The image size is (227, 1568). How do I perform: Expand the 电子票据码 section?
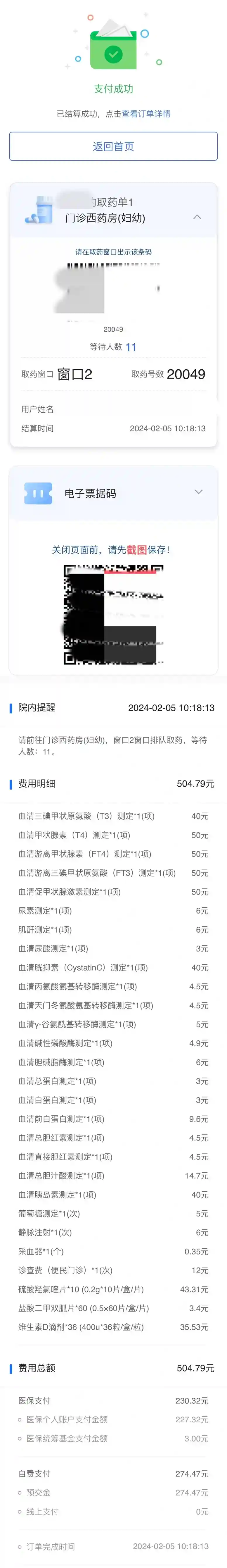(198, 492)
